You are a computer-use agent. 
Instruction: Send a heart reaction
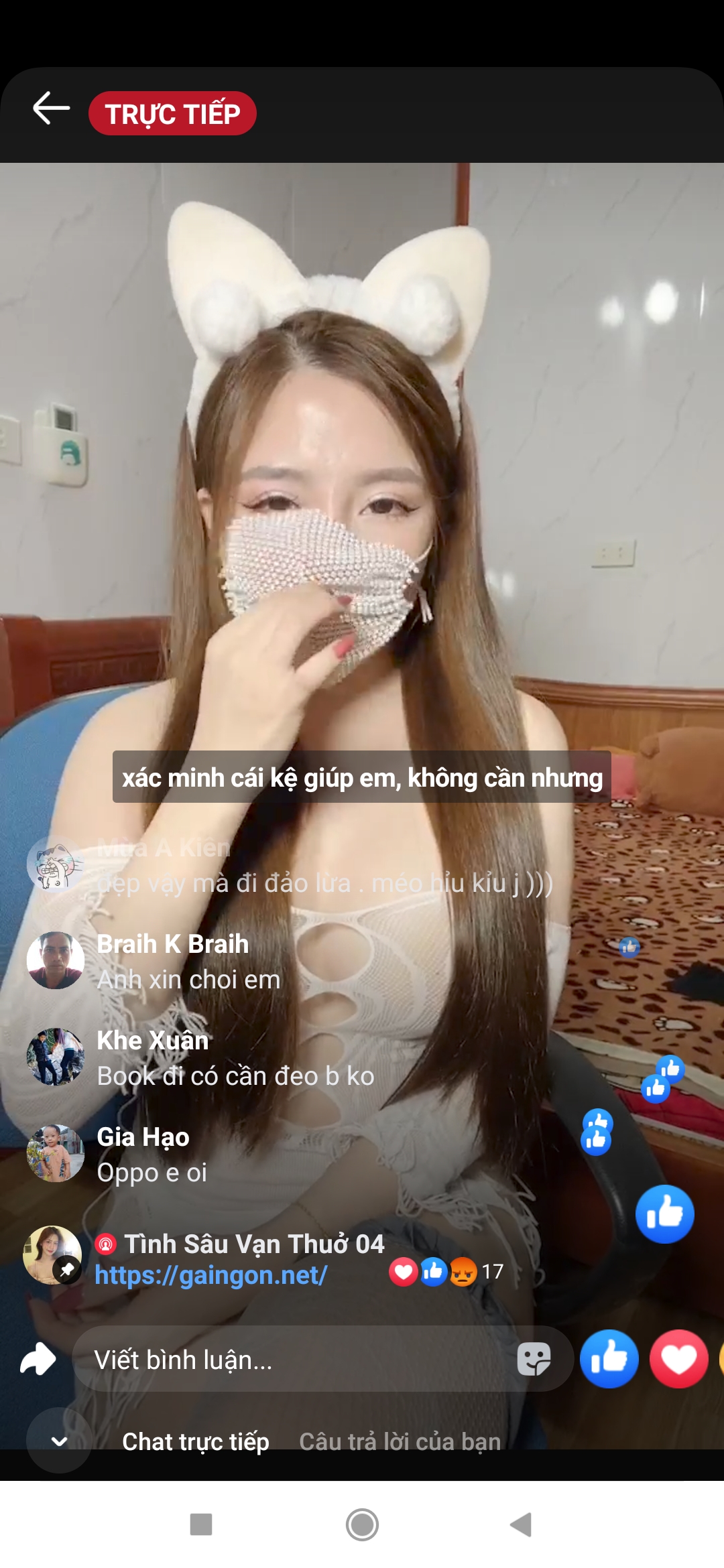678,1360
